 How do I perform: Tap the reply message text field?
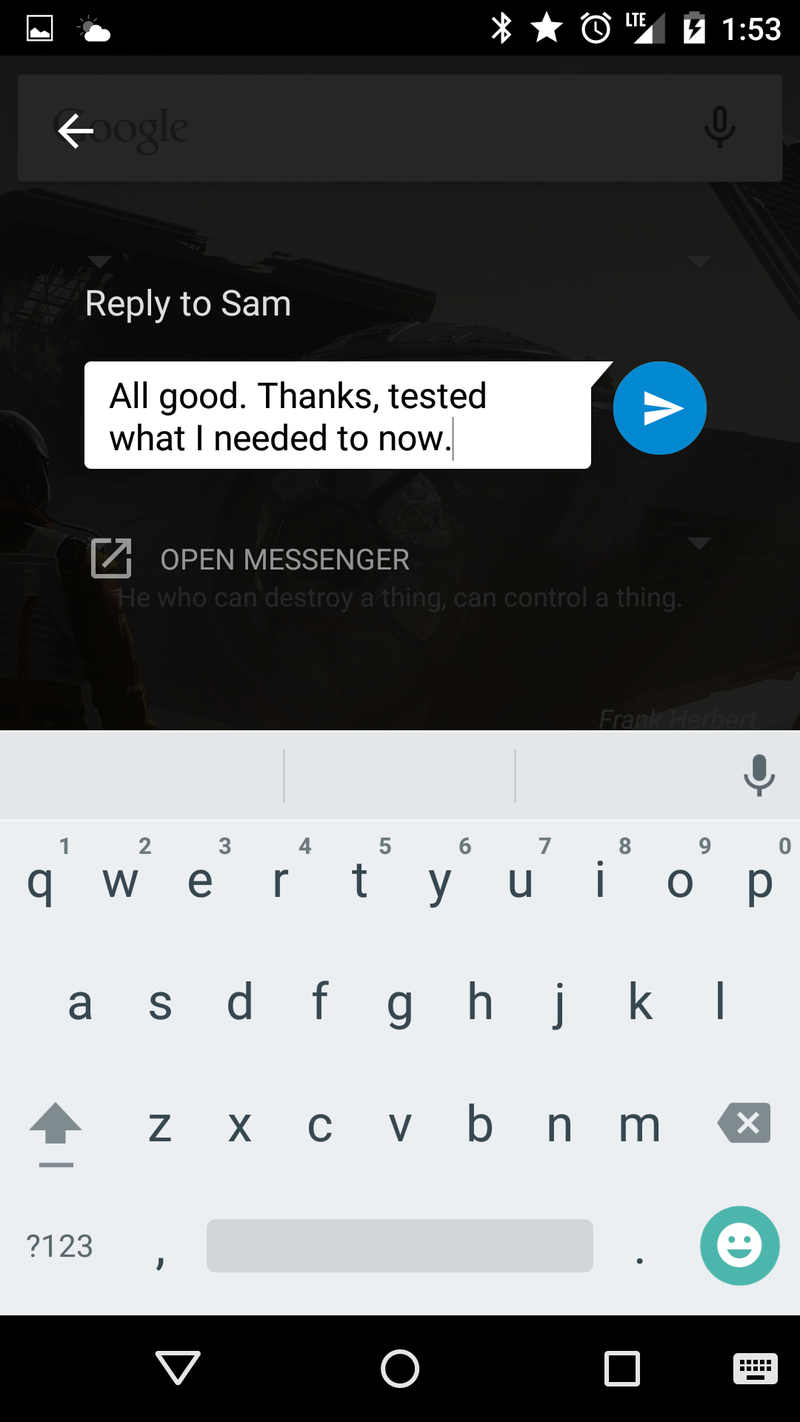338,415
